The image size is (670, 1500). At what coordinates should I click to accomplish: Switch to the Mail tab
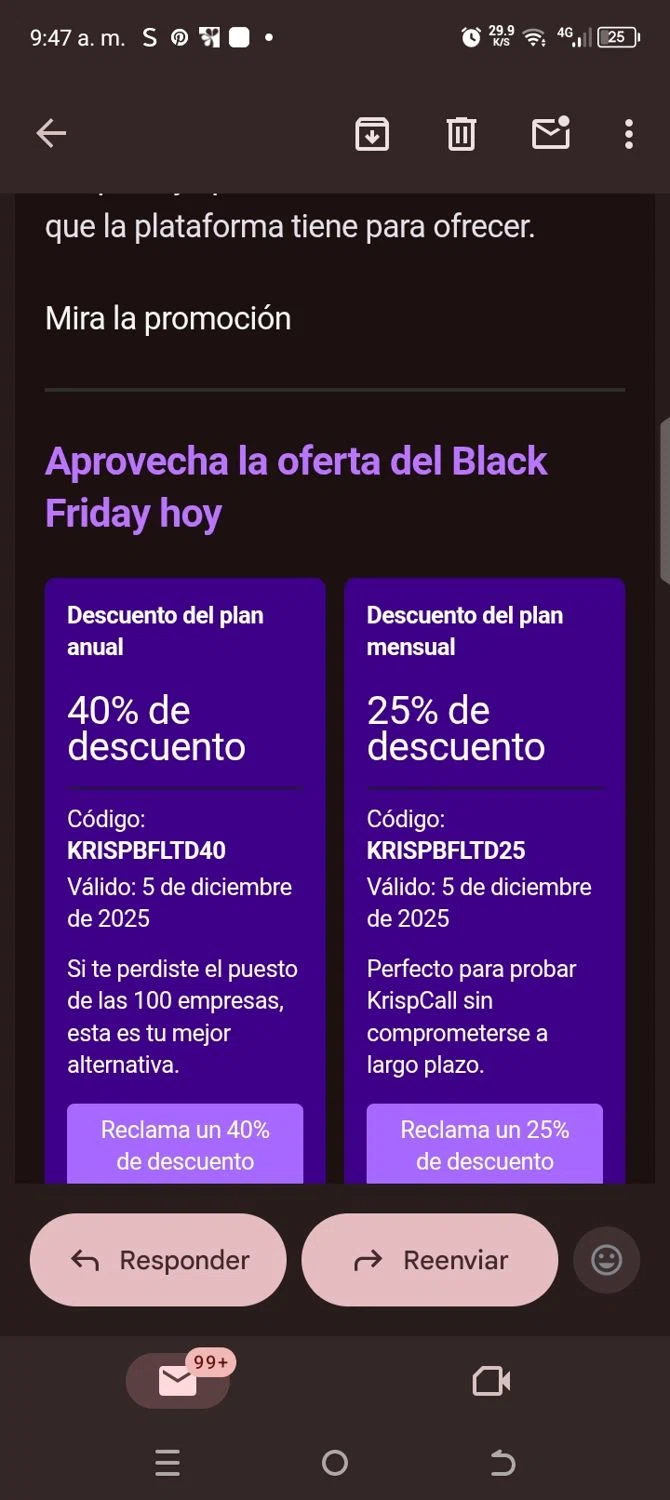(178, 1381)
